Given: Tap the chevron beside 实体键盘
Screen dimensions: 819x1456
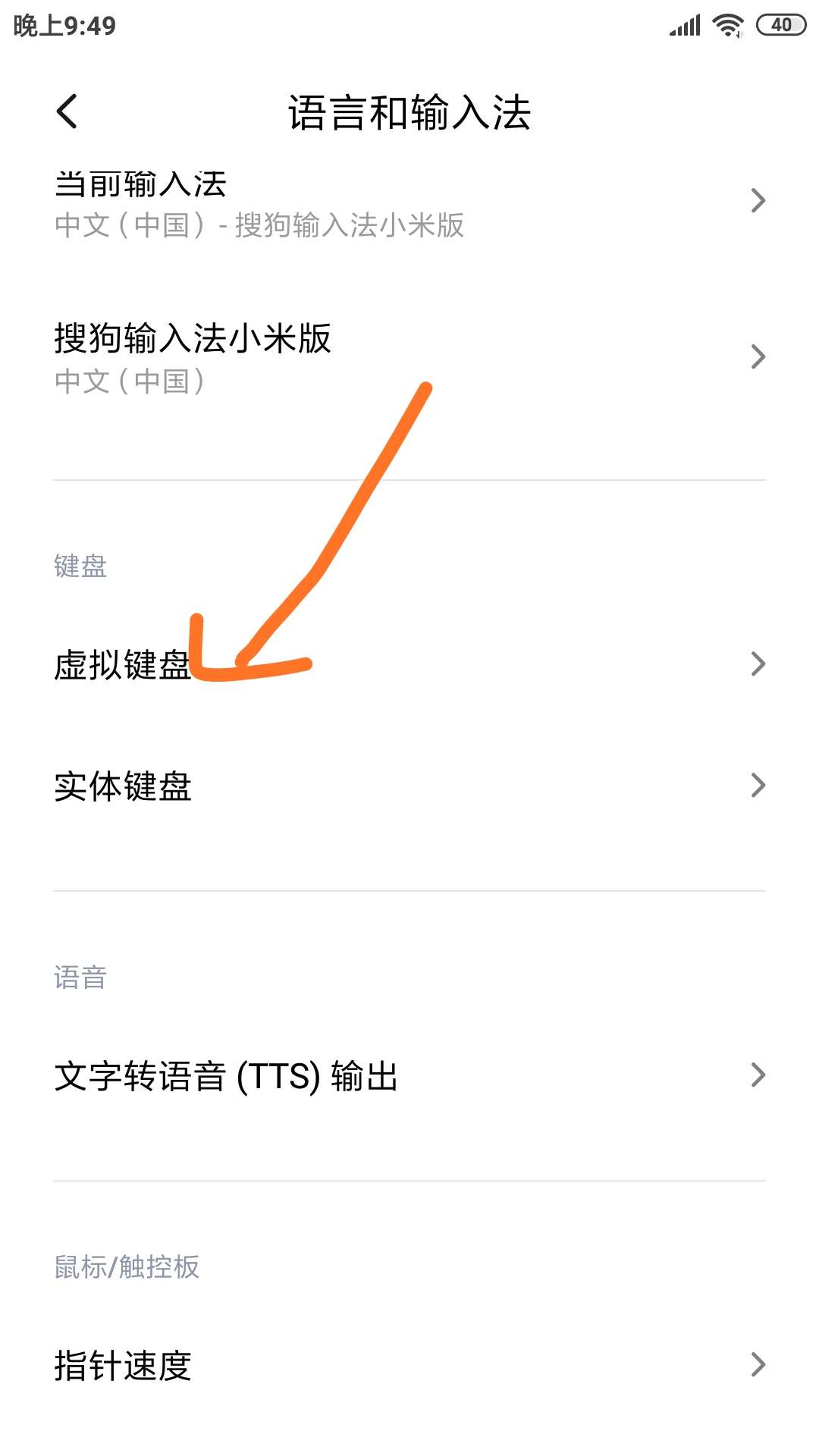Looking at the screenshot, I should (x=758, y=787).
